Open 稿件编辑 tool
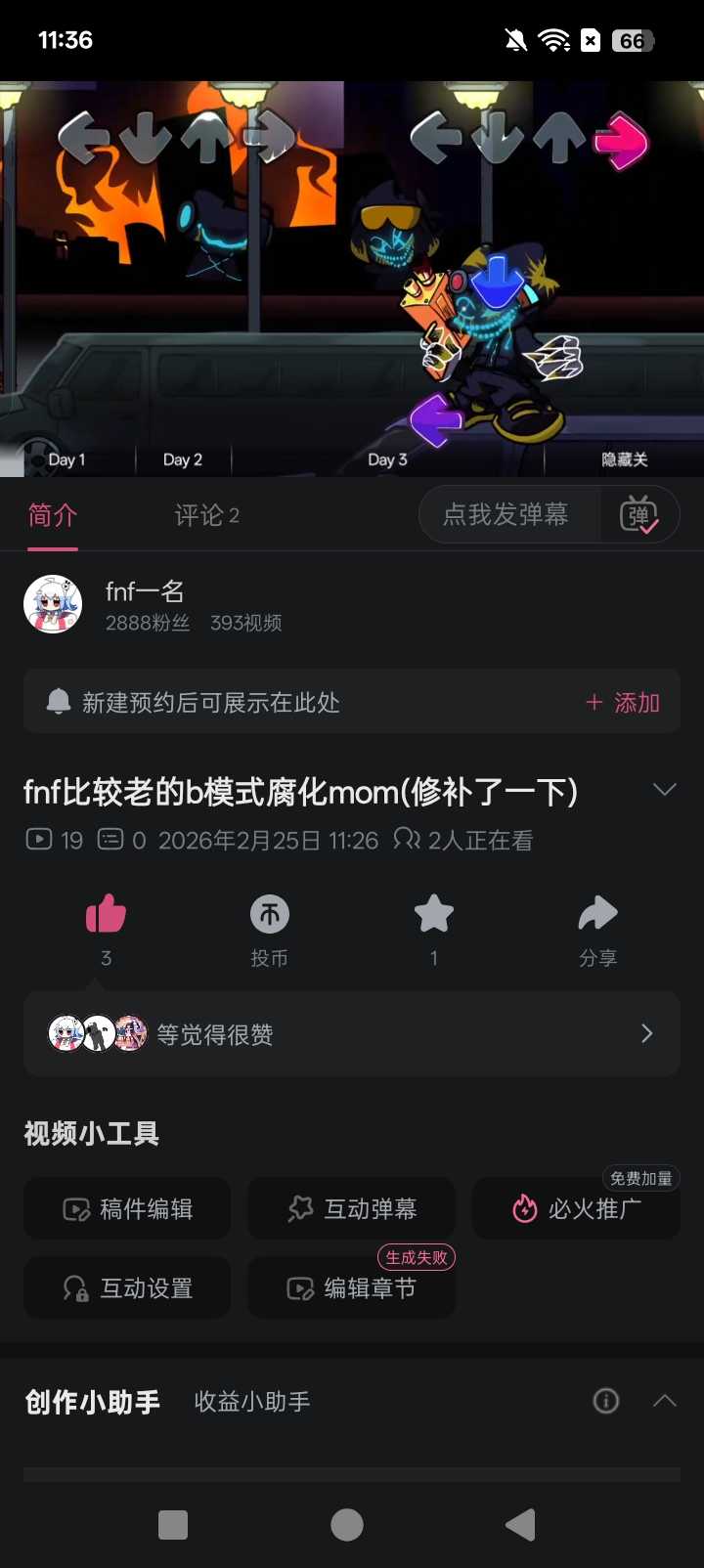704x1568 pixels. click(x=127, y=1209)
